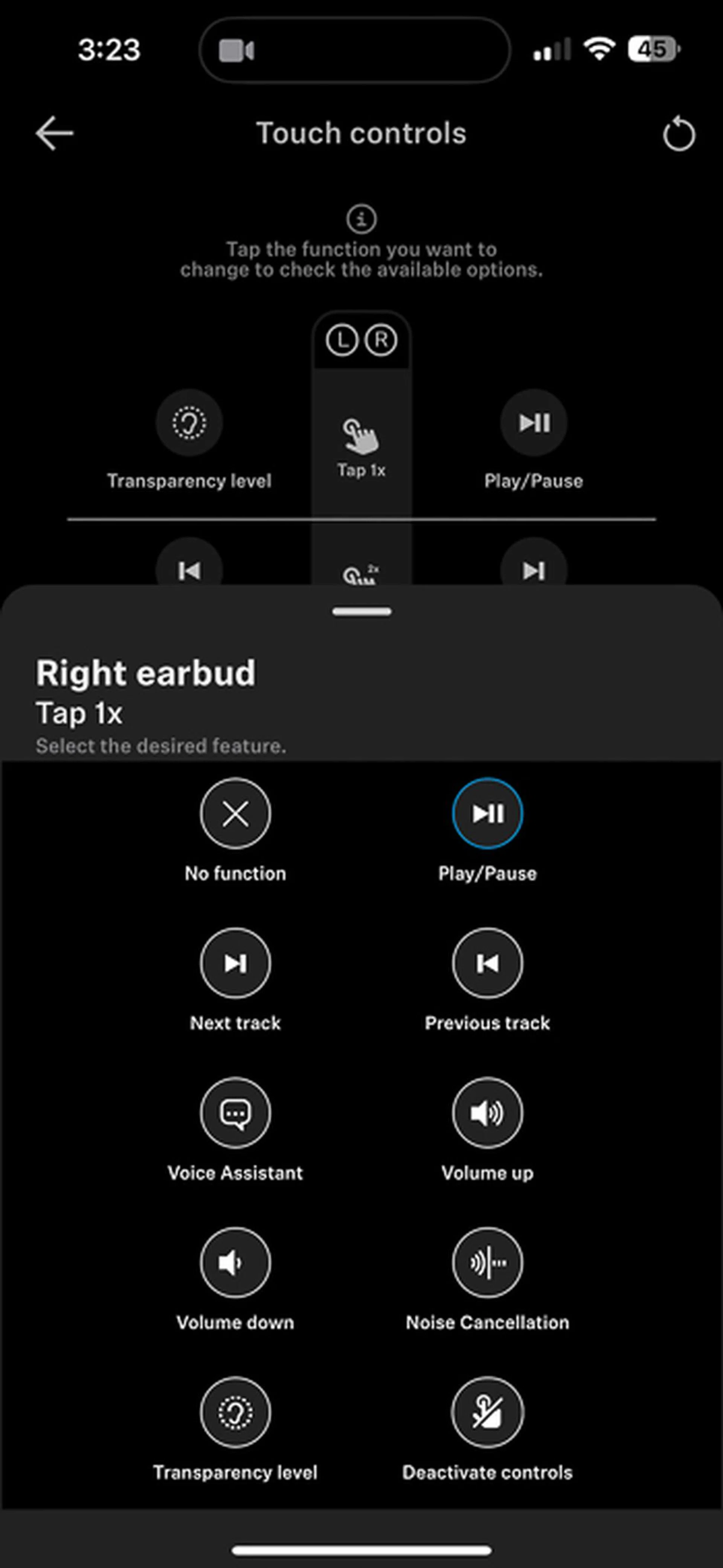This screenshot has height=1568, width=723.
Task: Select the Play/Pause feature option
Action: point(487,814)
